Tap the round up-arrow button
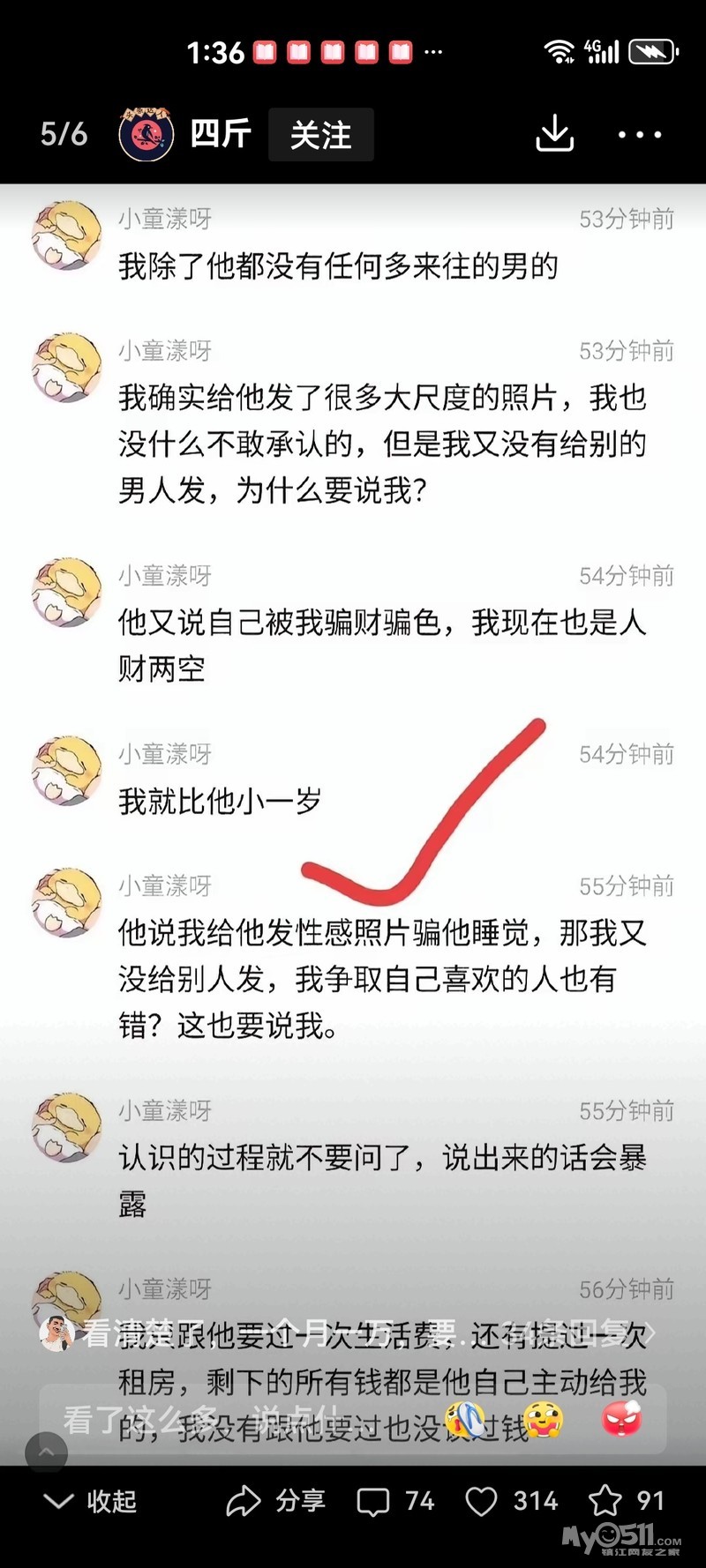706x1568 pixels. [x=47, y=1451]
